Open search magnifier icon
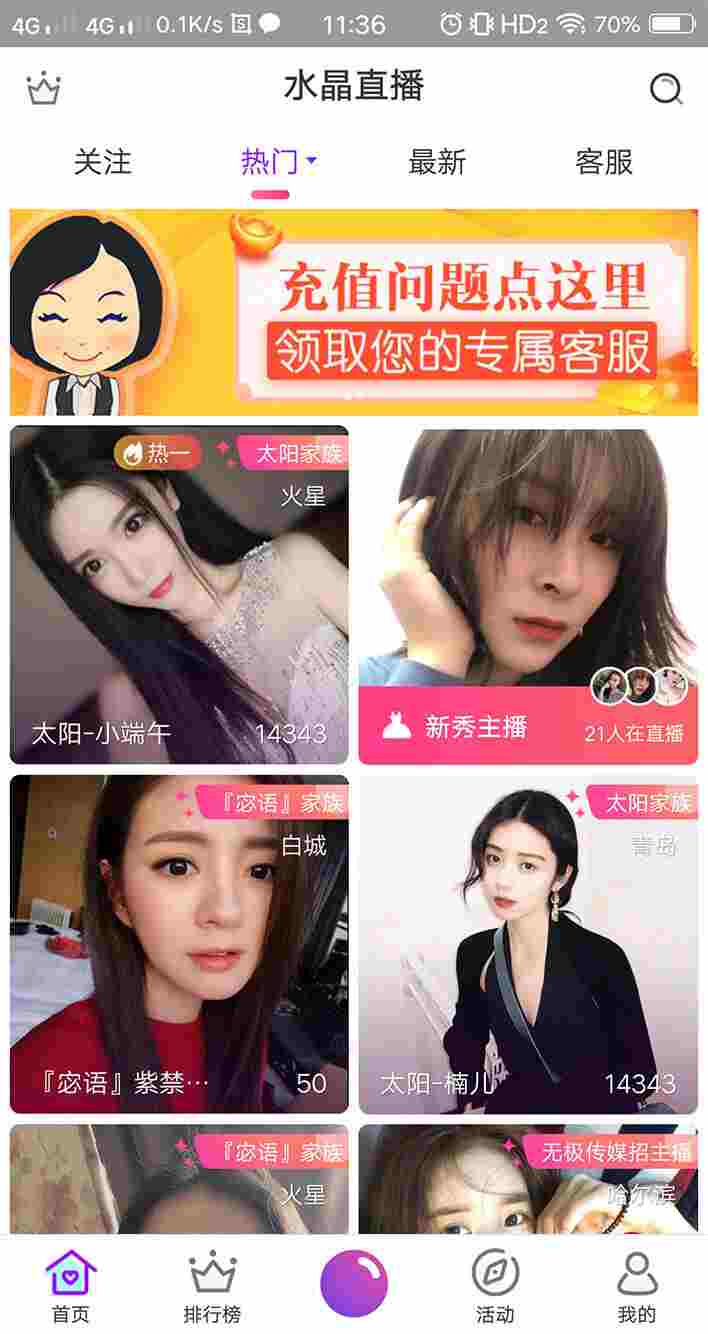Viewport: 708px width, 1334px height. [x=666, y=89]
